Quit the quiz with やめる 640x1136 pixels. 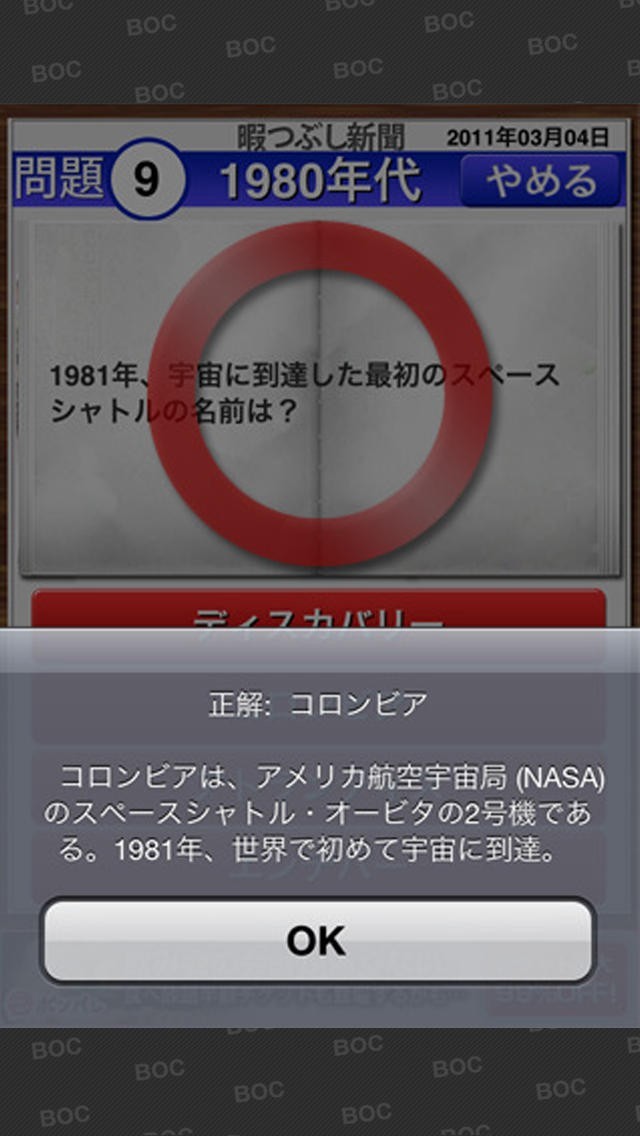click(541, 181)
